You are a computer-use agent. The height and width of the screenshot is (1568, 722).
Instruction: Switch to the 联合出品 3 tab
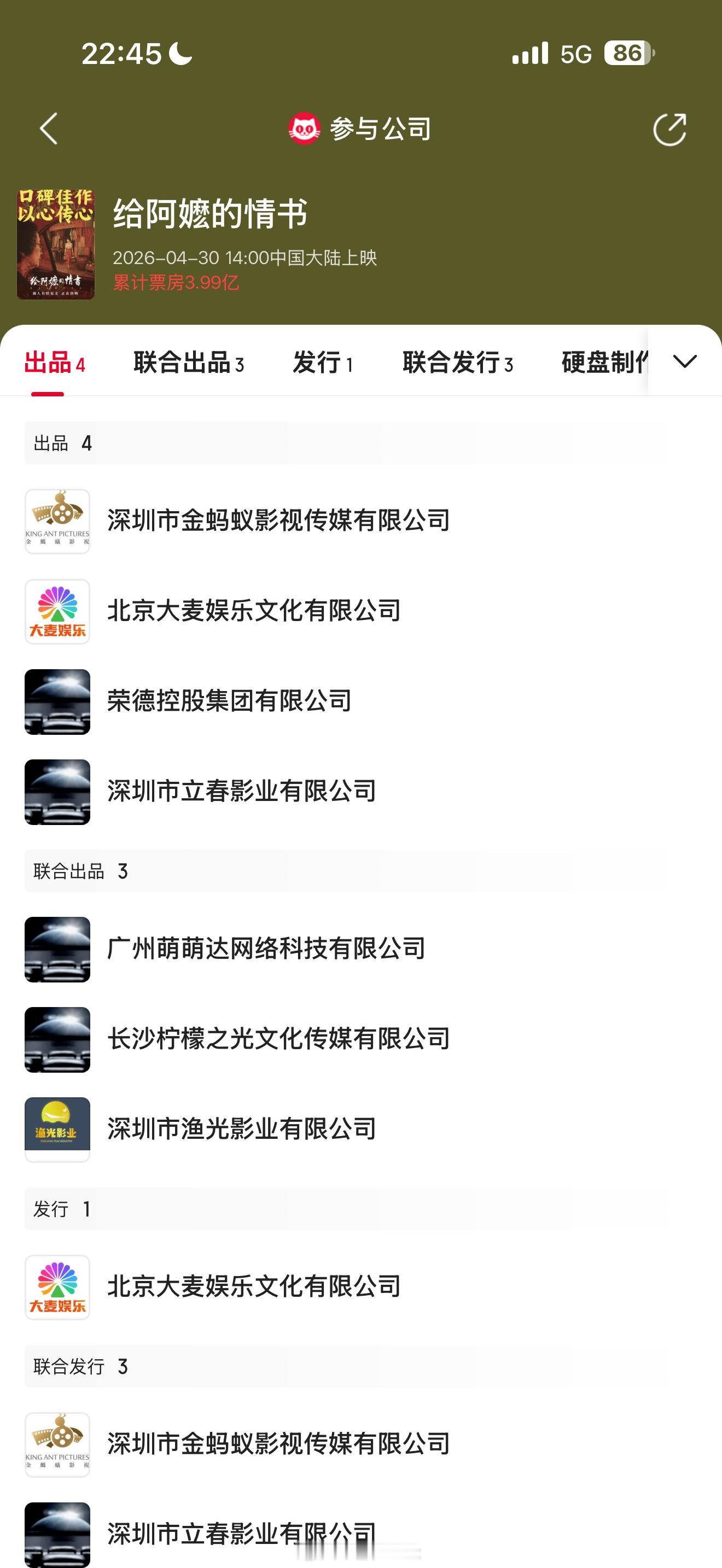point(189,363)
